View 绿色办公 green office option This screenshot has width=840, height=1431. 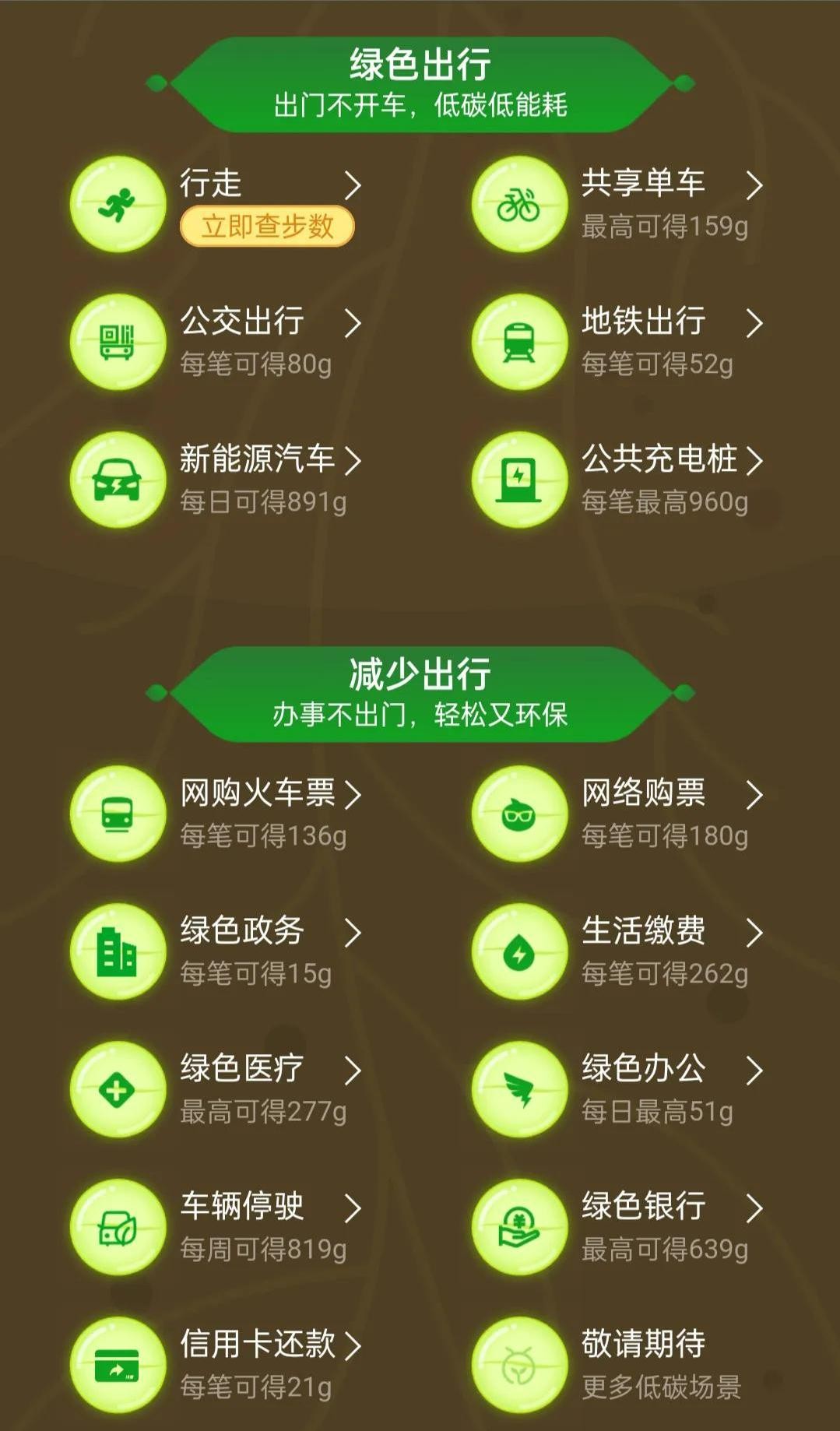point(643,1070)
